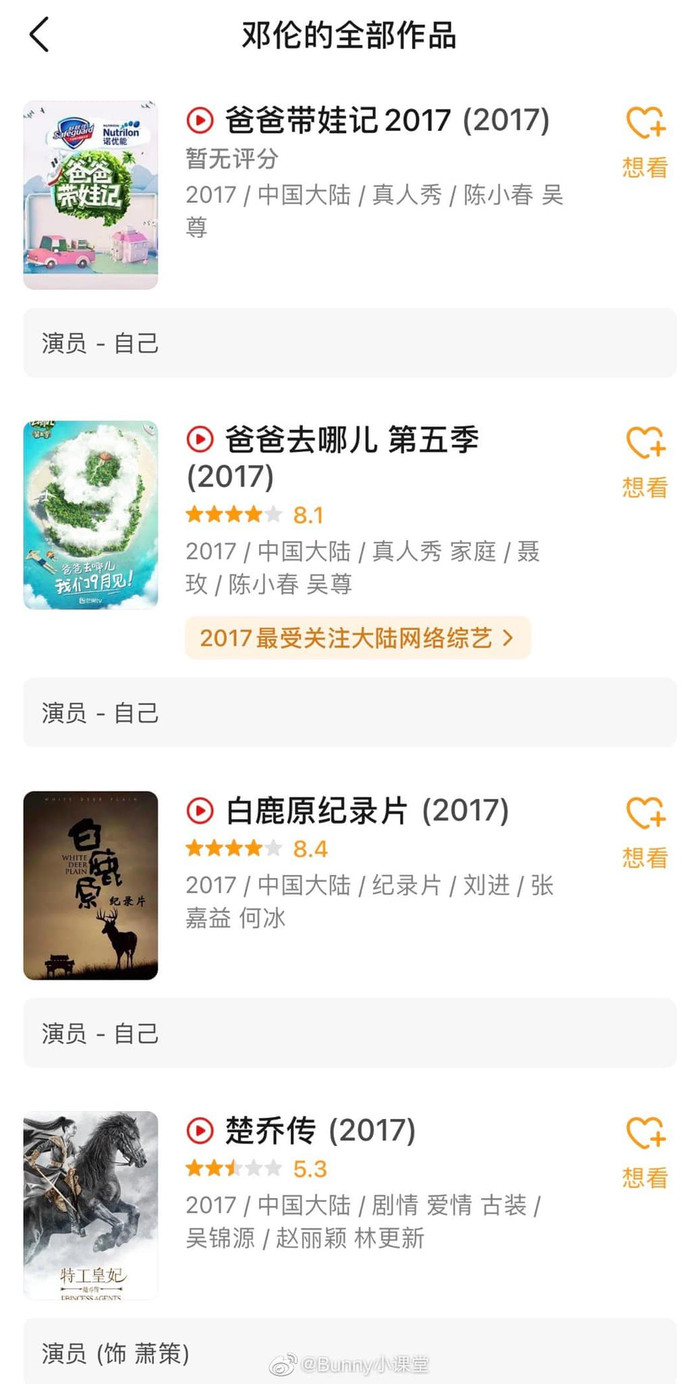Image resolution: width=700 pixels, height=1384 pixels.
Task: Add 楚乔传 to 想看 list
Action: (645, 1151)
